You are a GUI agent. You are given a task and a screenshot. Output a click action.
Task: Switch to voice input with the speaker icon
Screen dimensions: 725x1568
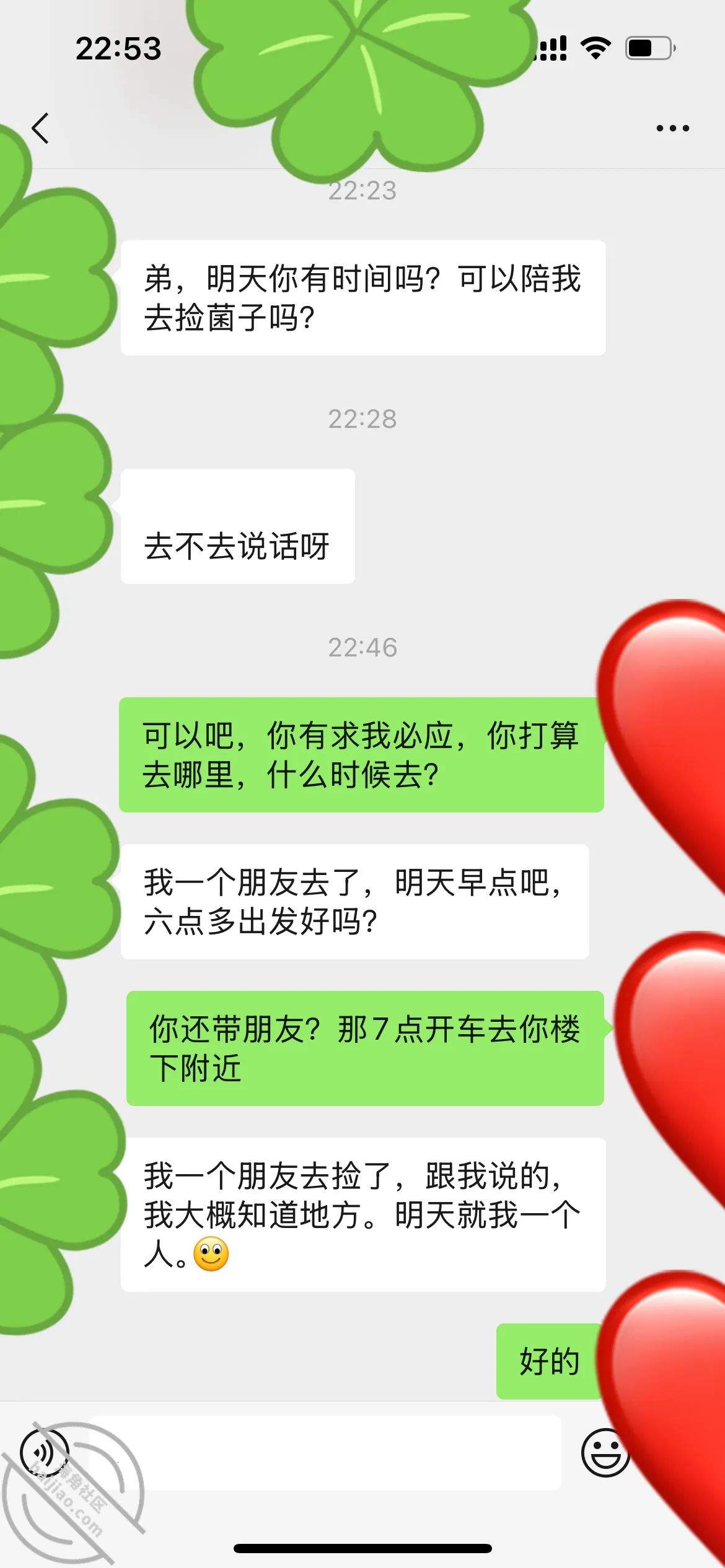click(x=44, y=1453)
